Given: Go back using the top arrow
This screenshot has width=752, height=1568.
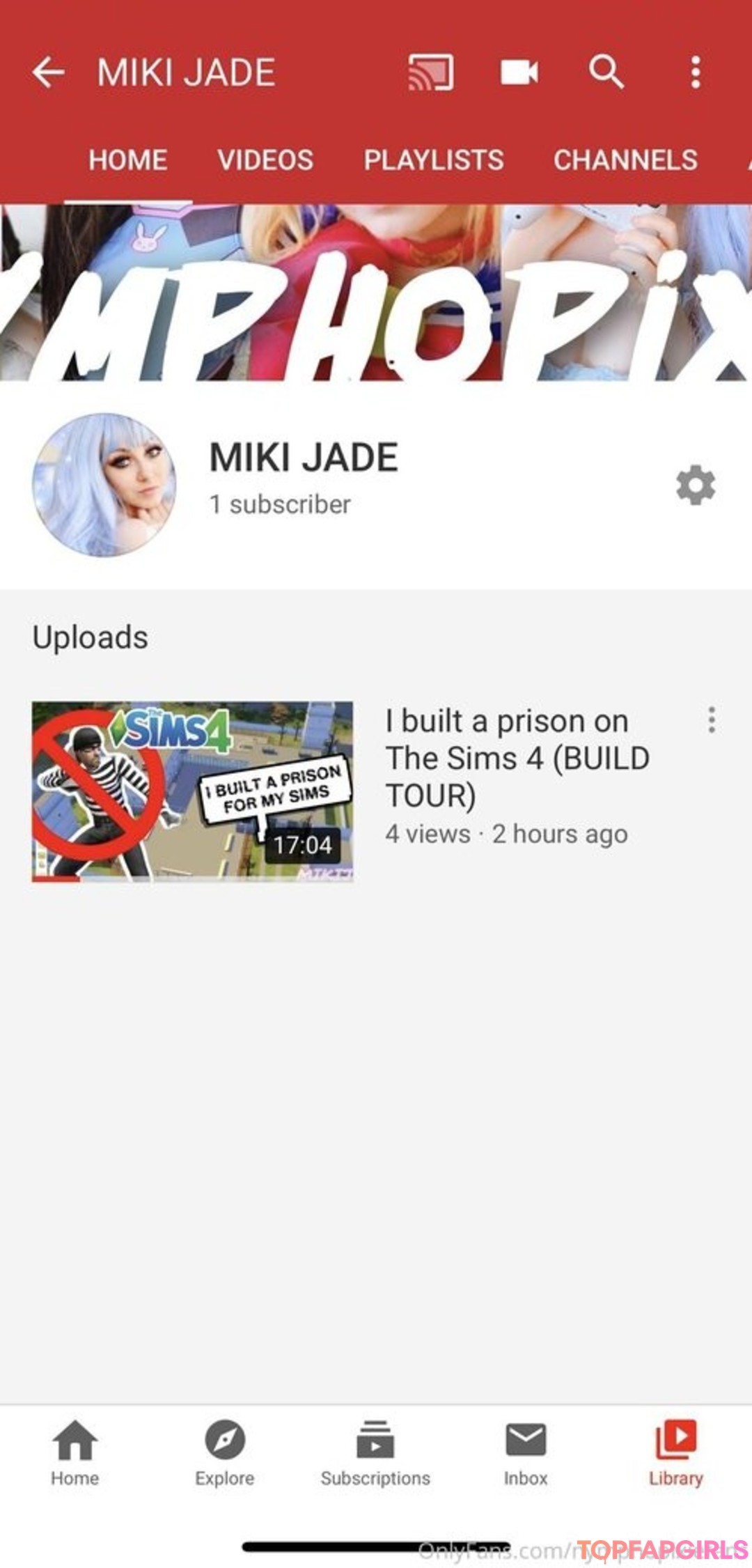Looking at the screenshot, I should 48,72.
